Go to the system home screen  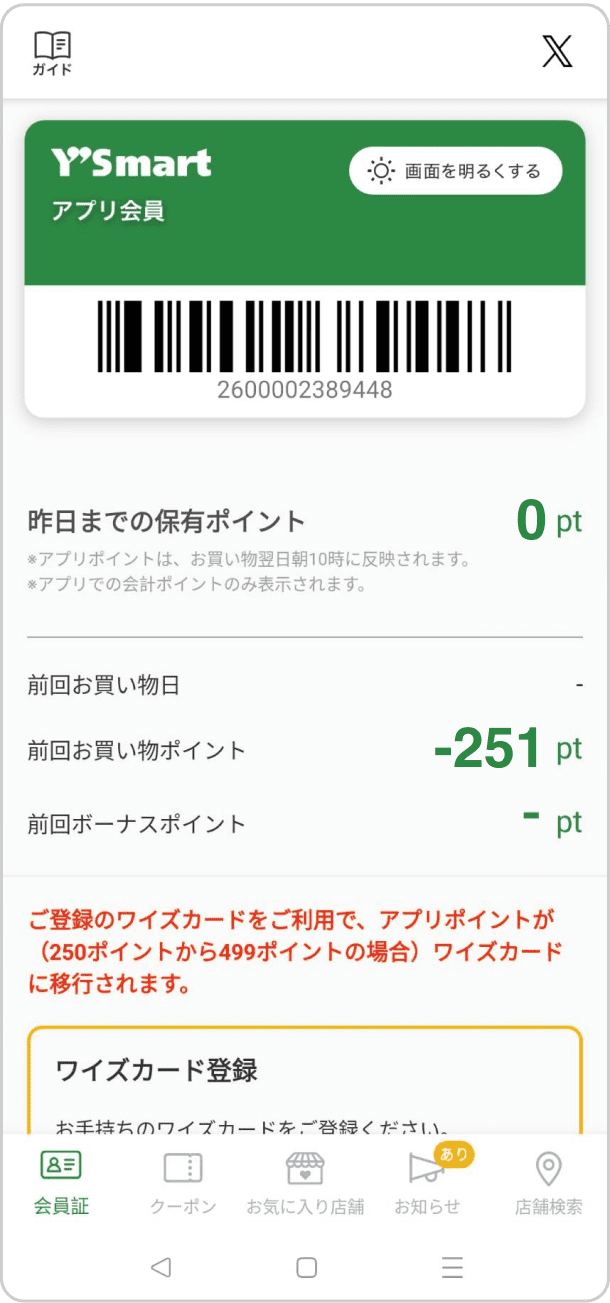(x=306, y=1267)
